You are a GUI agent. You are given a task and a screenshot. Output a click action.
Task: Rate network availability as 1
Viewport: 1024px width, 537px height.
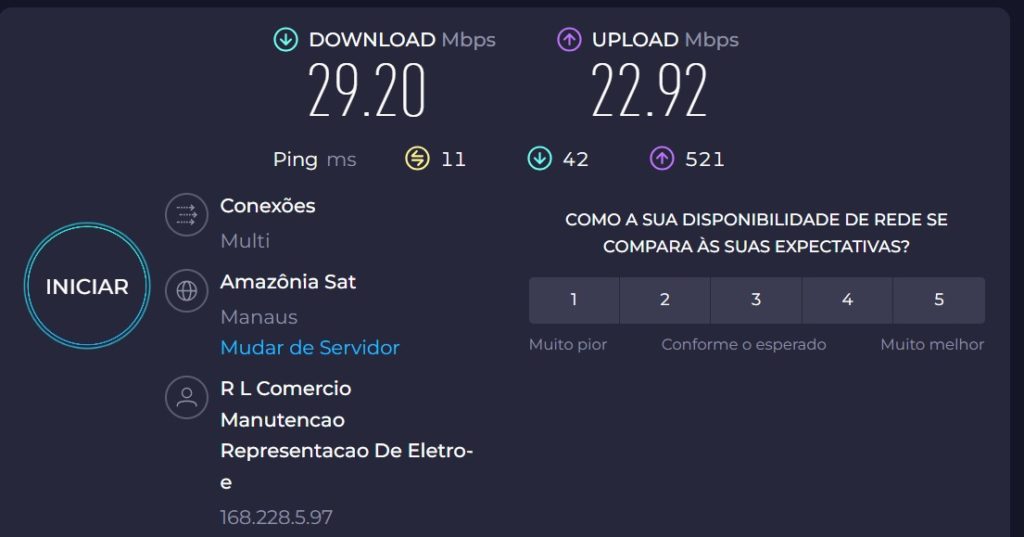(574, 300)
